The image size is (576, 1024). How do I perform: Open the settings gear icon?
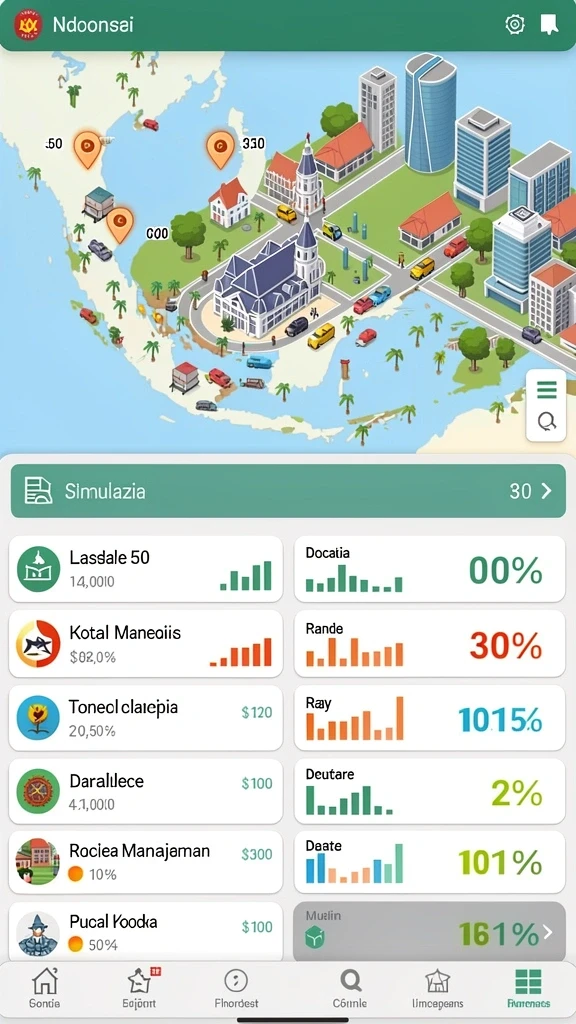515,25
